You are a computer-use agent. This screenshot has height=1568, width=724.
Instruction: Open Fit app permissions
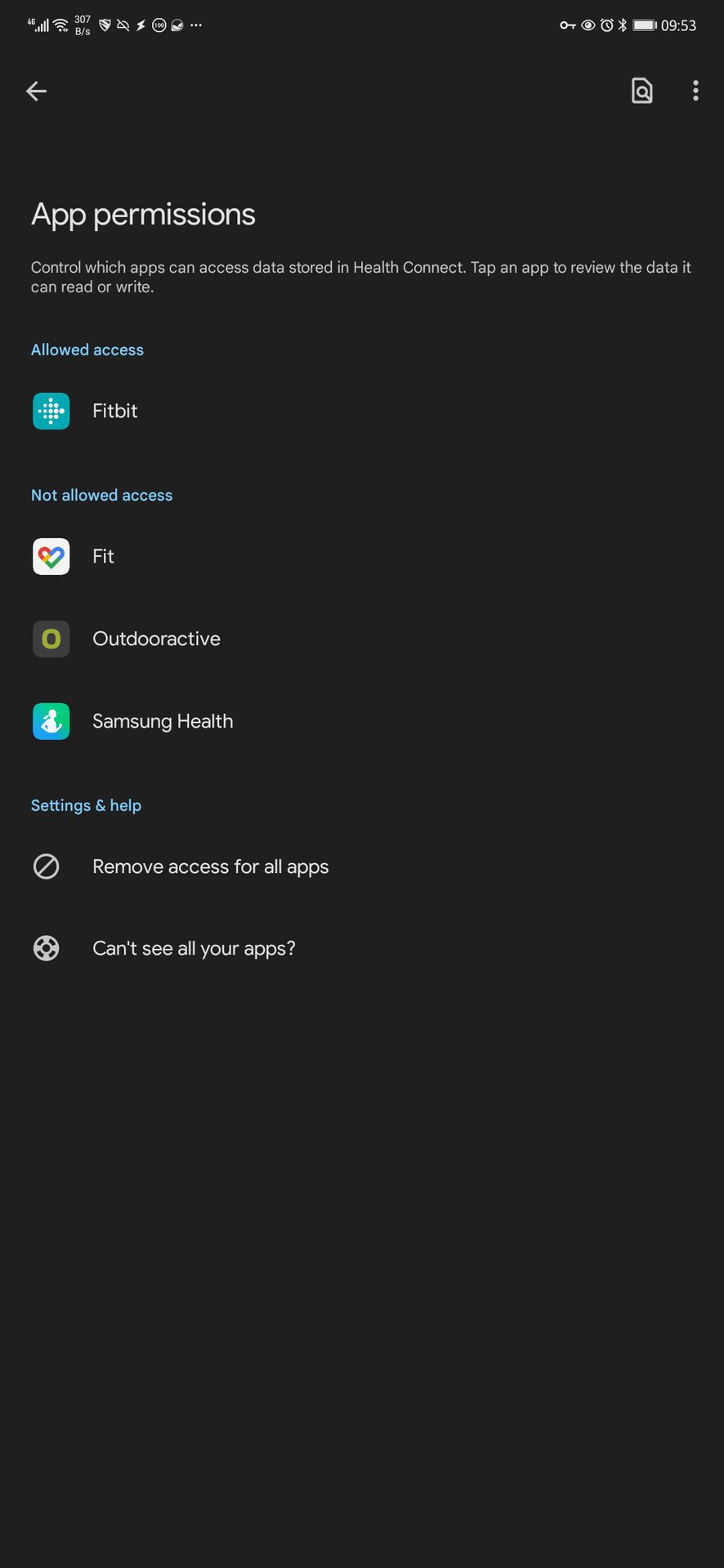[x=362, y=556]
